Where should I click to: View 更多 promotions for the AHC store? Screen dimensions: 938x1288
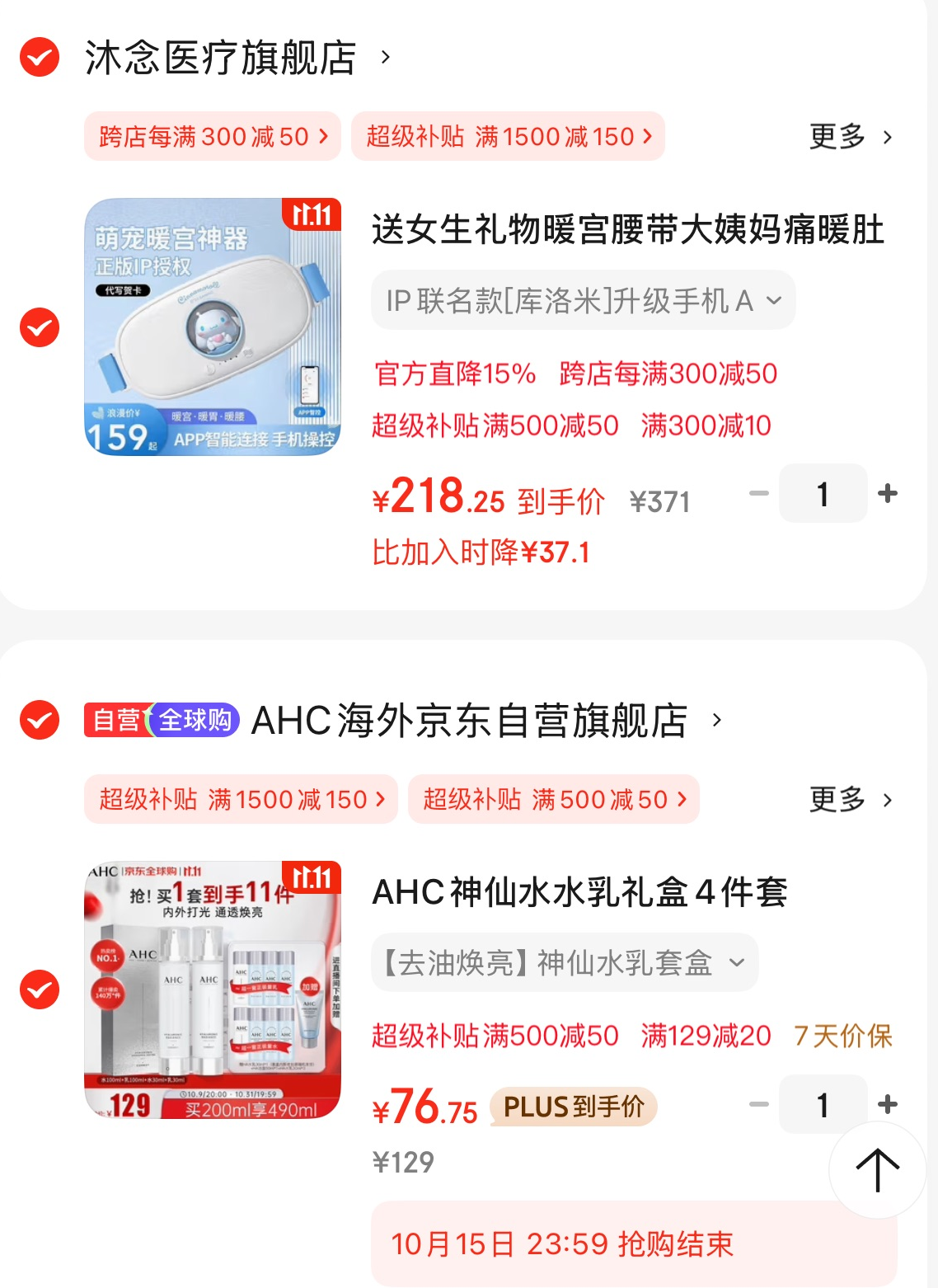(x=850, y=799)
